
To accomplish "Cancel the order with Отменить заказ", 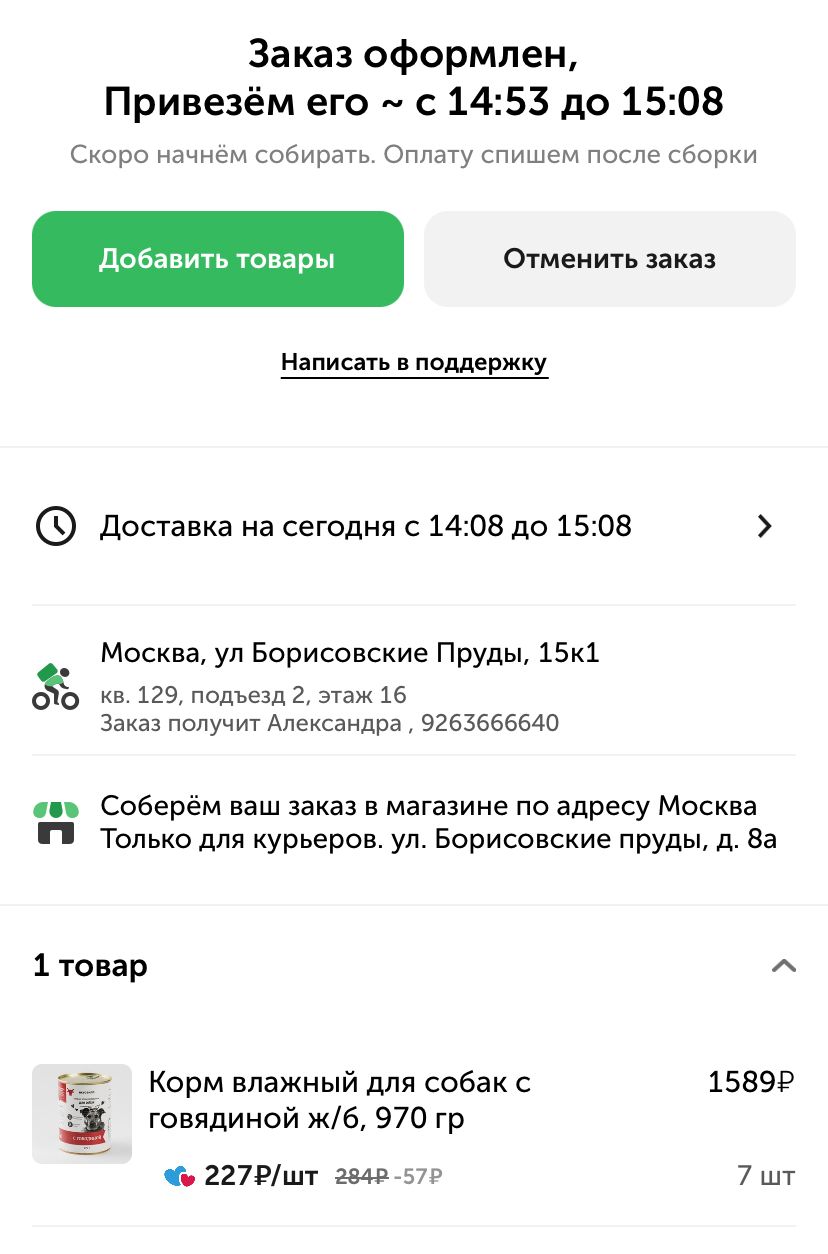I will tap(609, 259).
